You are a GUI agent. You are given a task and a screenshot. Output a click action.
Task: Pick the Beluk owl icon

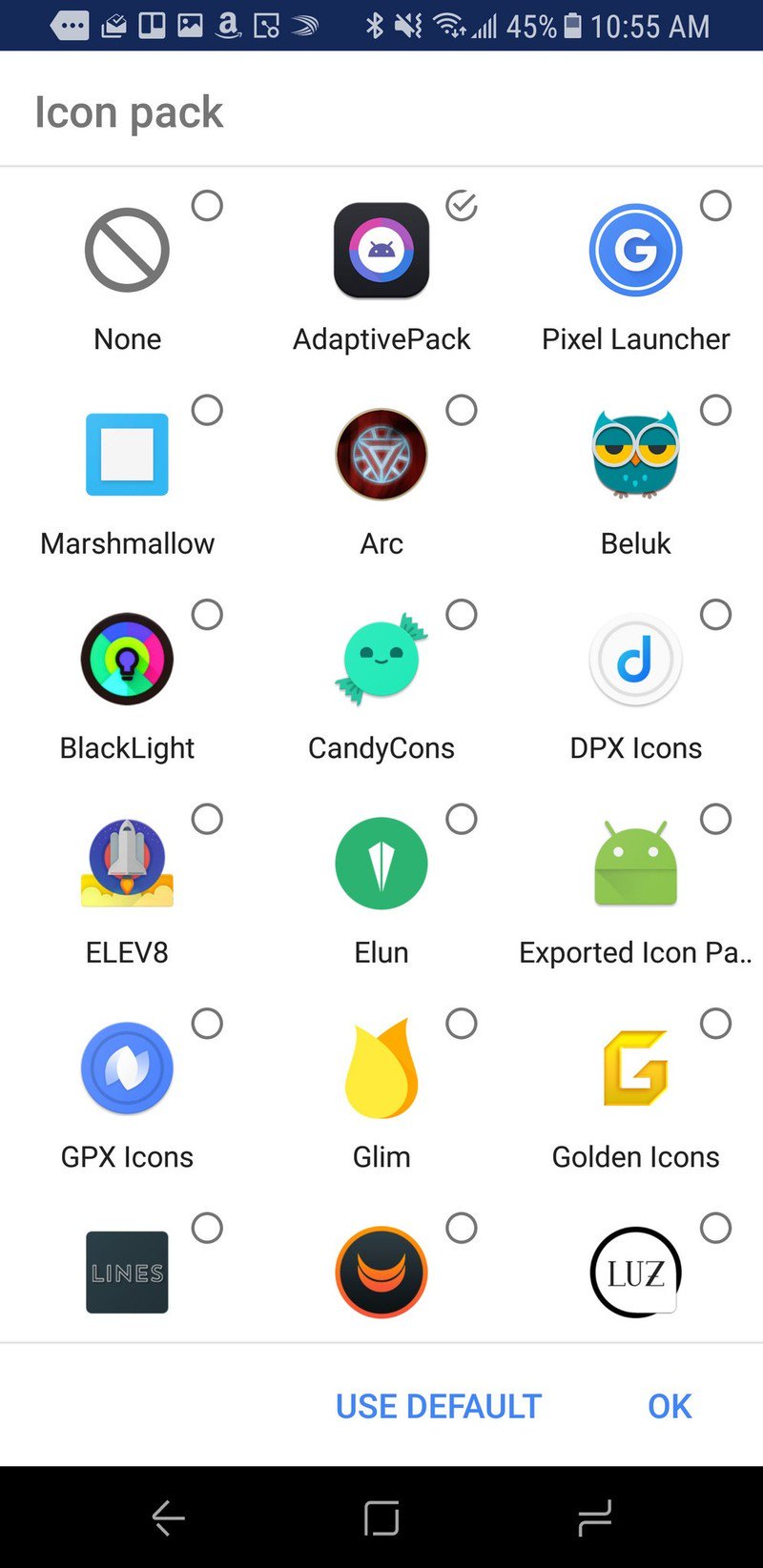[635, 455]
